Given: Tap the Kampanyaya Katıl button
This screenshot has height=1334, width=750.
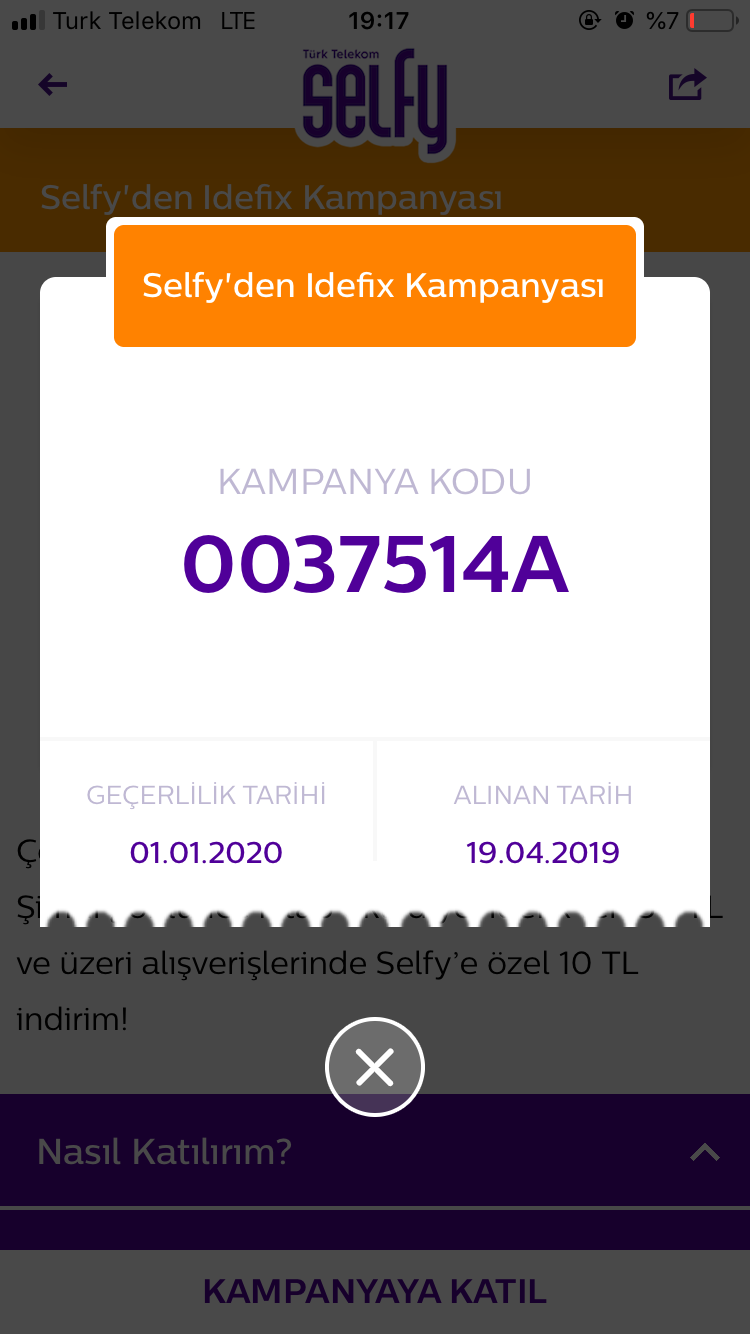Looking at the screenshot, I should click(375, 1291).
